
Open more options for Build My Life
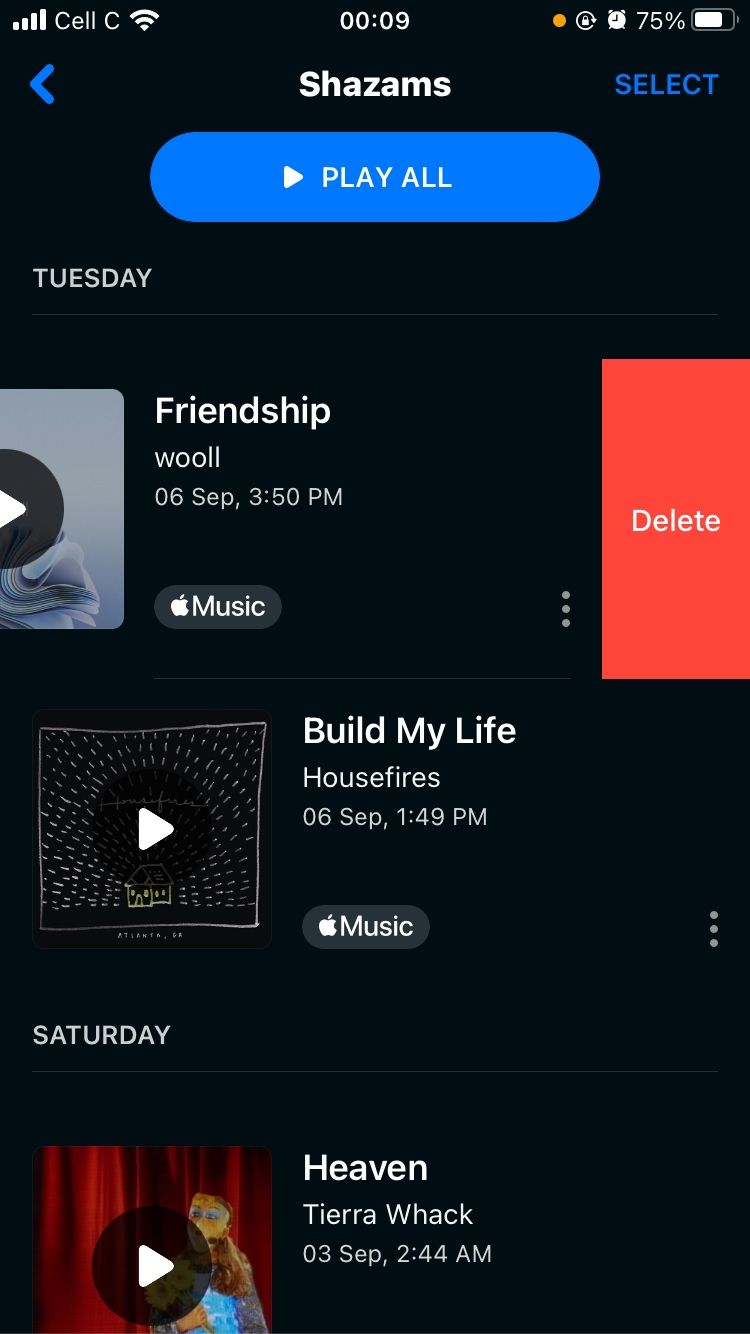(713, 928)
